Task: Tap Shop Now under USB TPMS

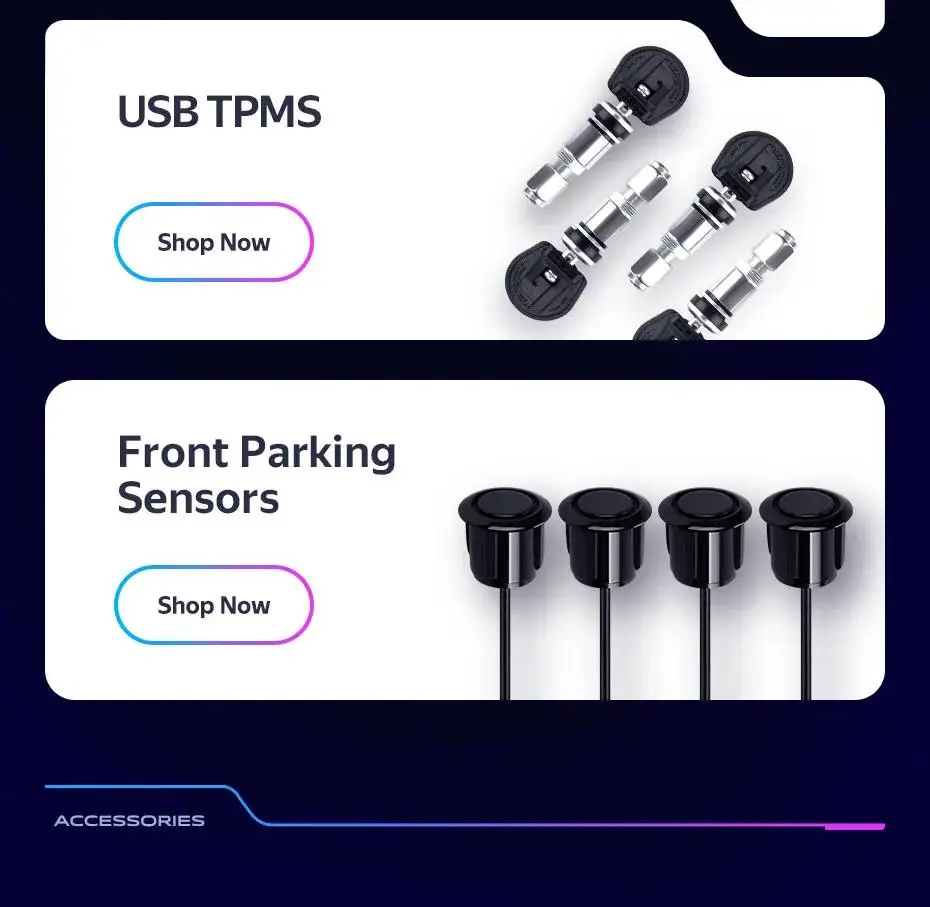Action: pos(214,242)
